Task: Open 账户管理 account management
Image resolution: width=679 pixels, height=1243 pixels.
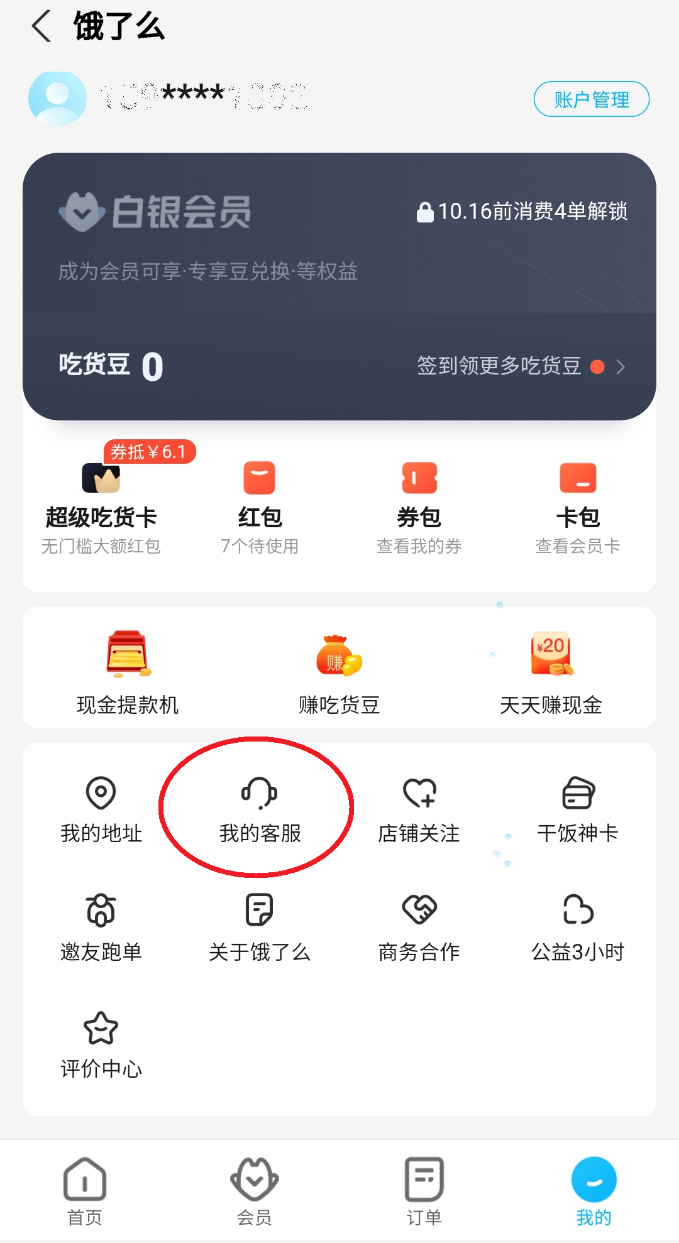Action: click(591, 100)
